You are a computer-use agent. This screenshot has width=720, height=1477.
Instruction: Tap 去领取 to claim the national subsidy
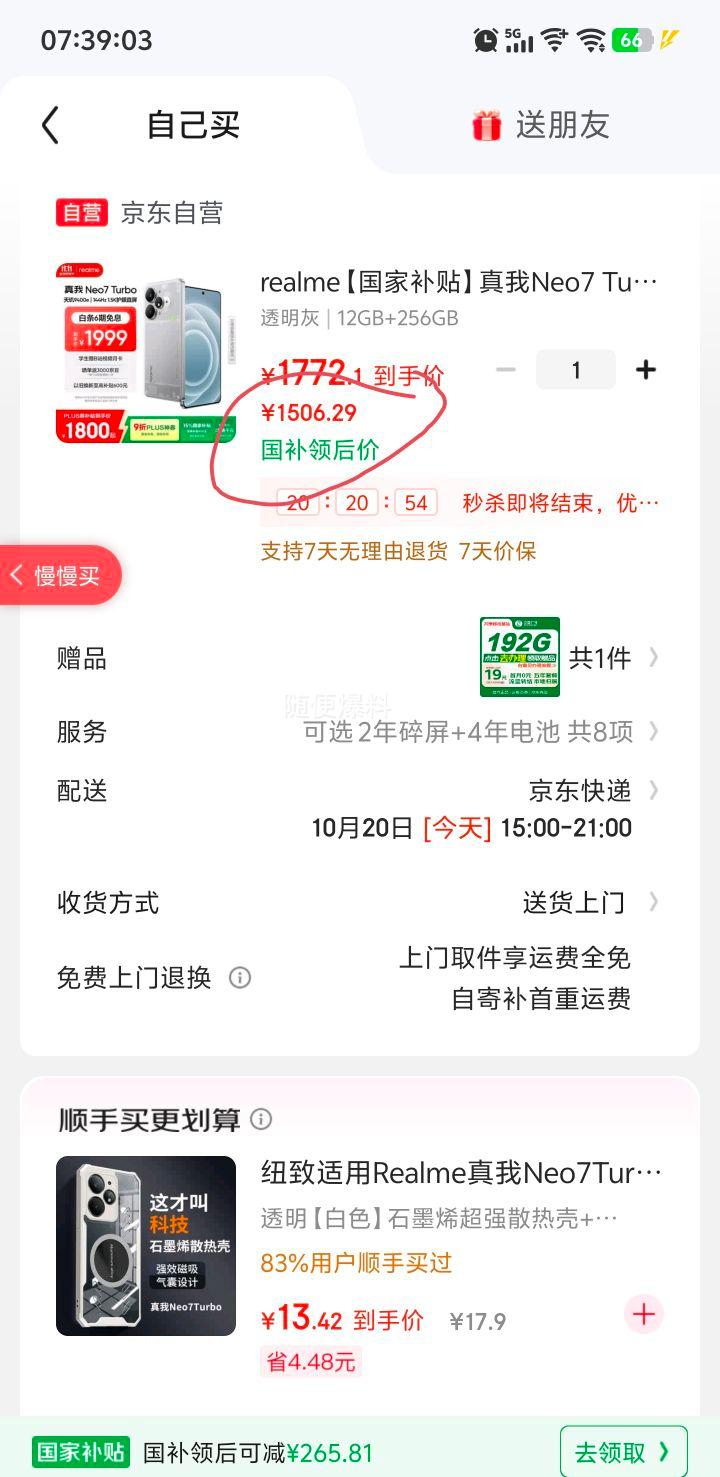623,1452
